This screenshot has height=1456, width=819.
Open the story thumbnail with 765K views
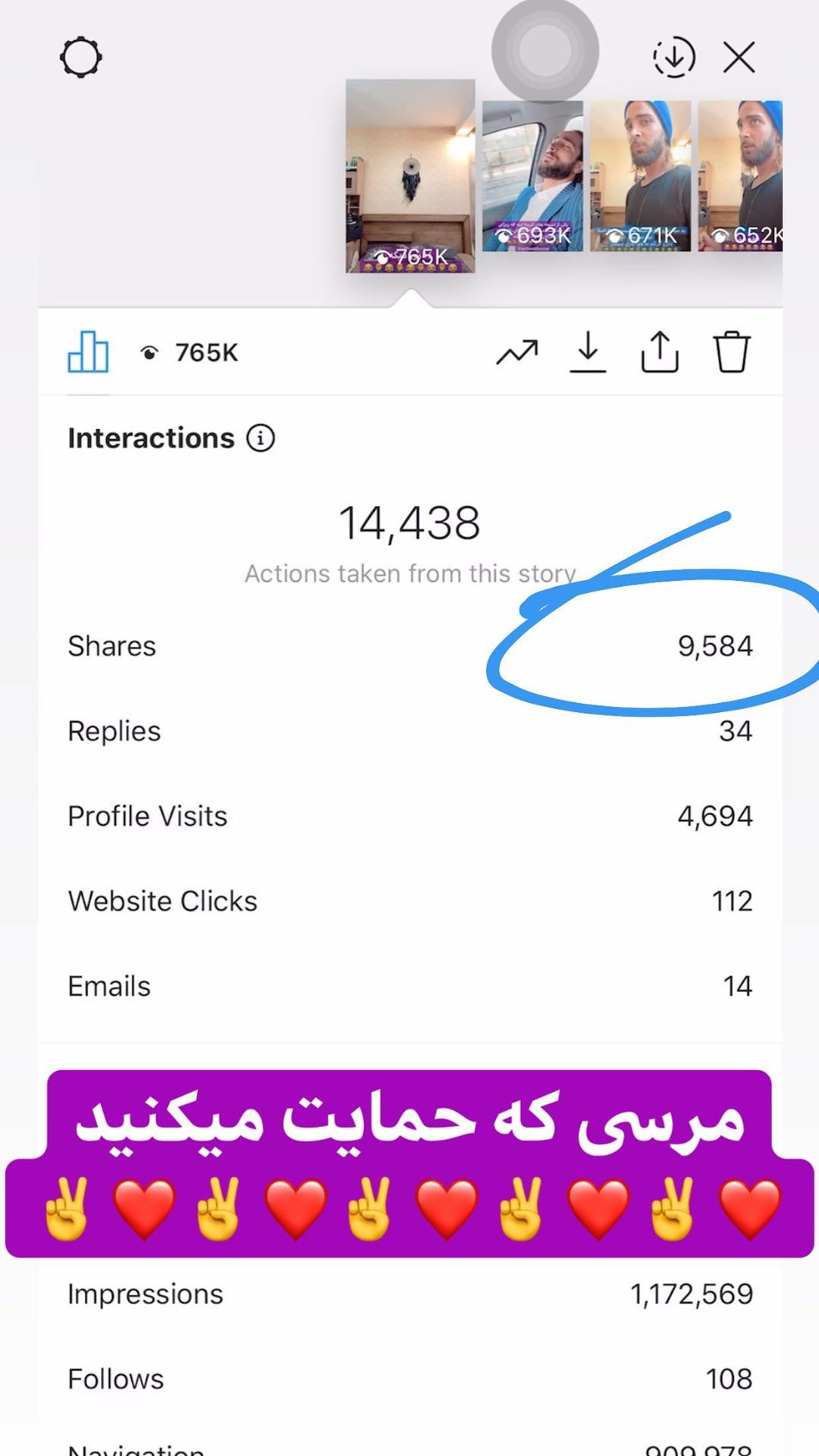[x=410, y=176]
